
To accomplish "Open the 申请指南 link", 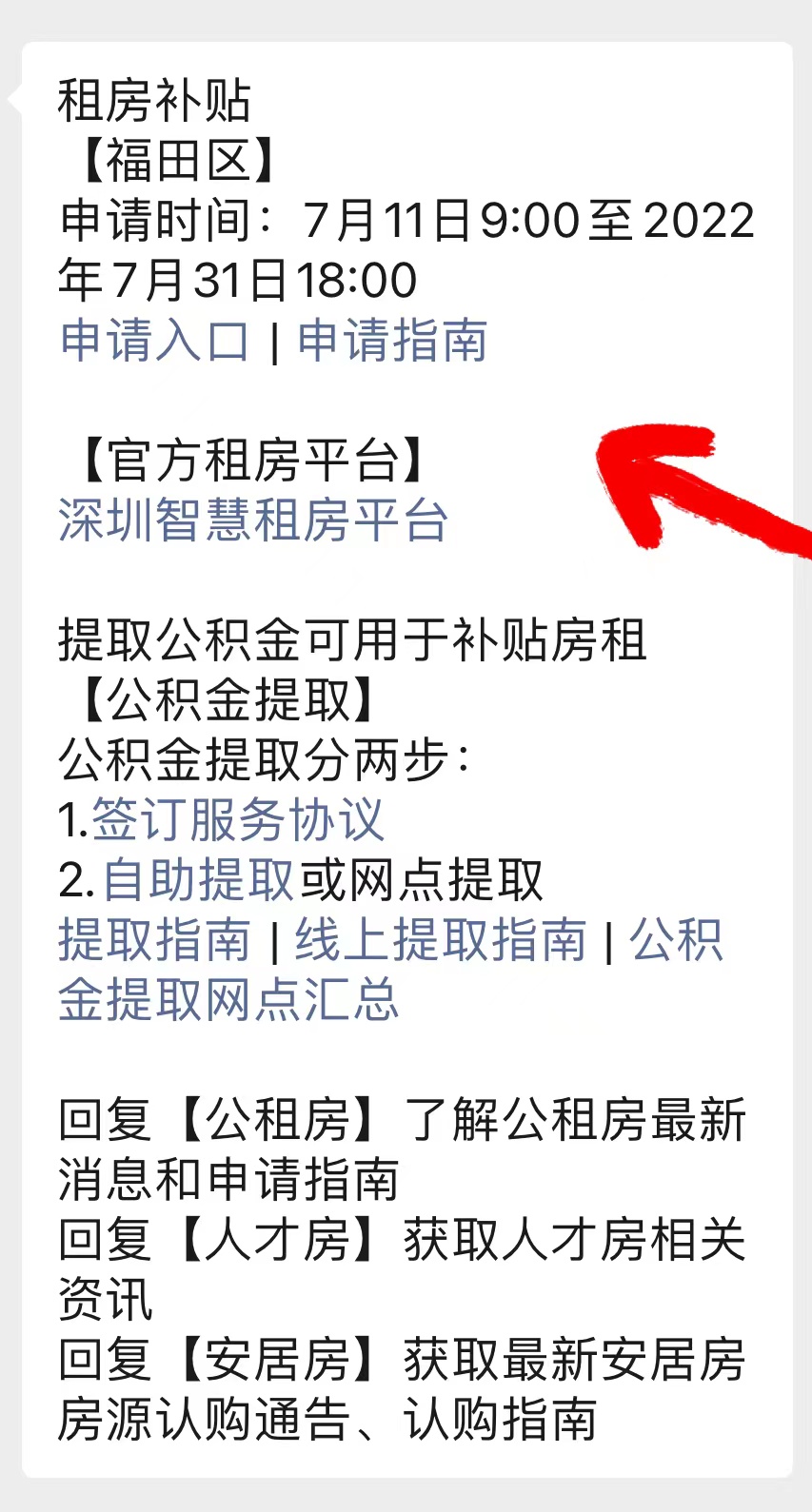I will point(392,340).
